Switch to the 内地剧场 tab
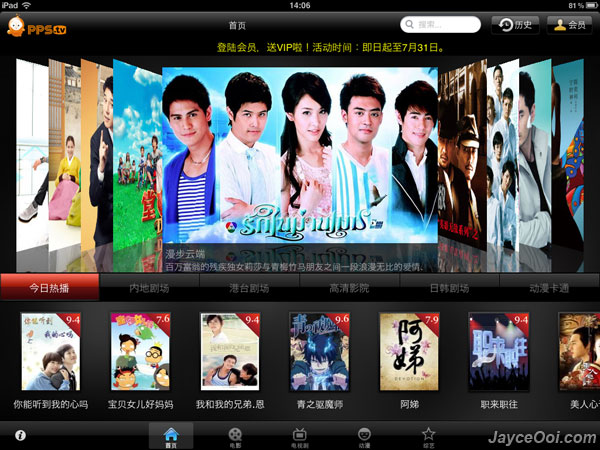600x450 pixels. point(149,288)
